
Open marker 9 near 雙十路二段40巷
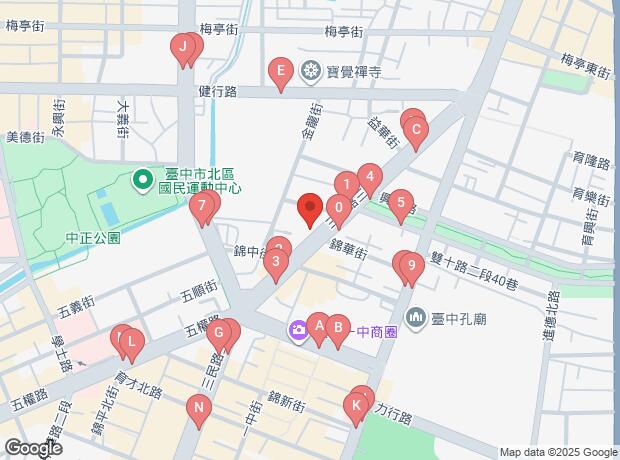click(412, 267)
